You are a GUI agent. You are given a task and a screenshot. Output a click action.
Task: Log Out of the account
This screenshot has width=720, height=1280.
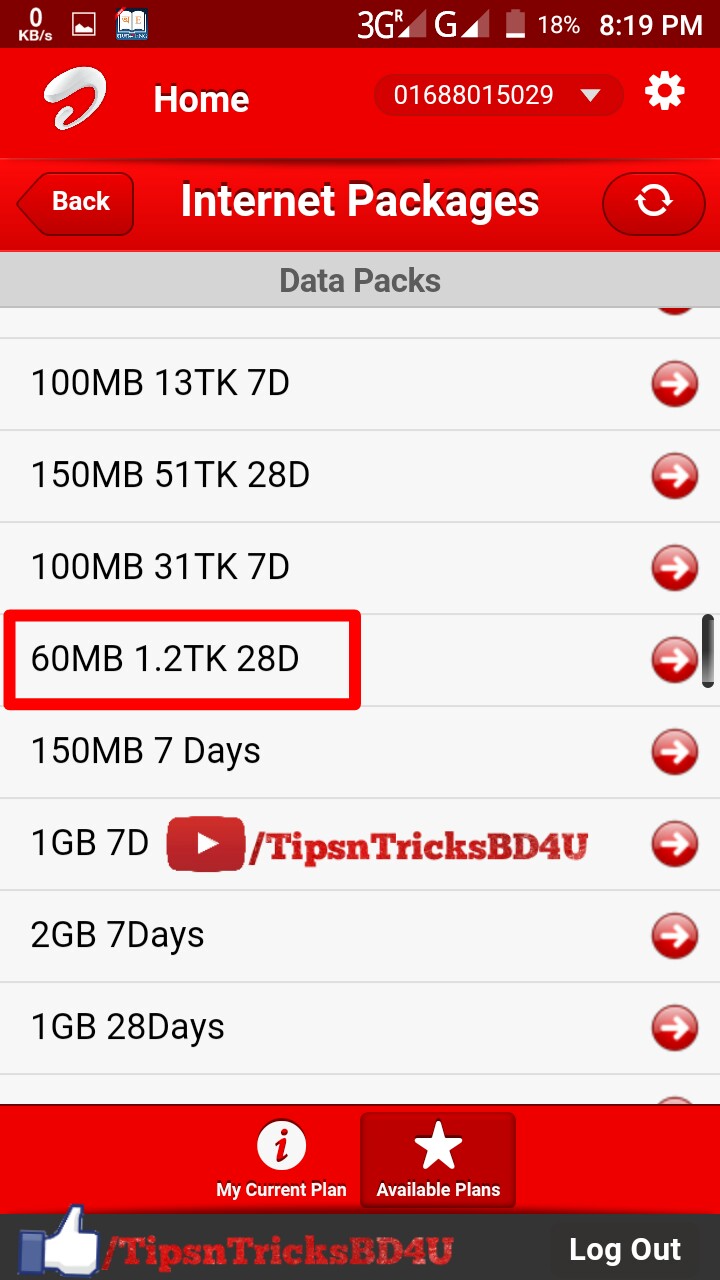tap(625, 1249)
